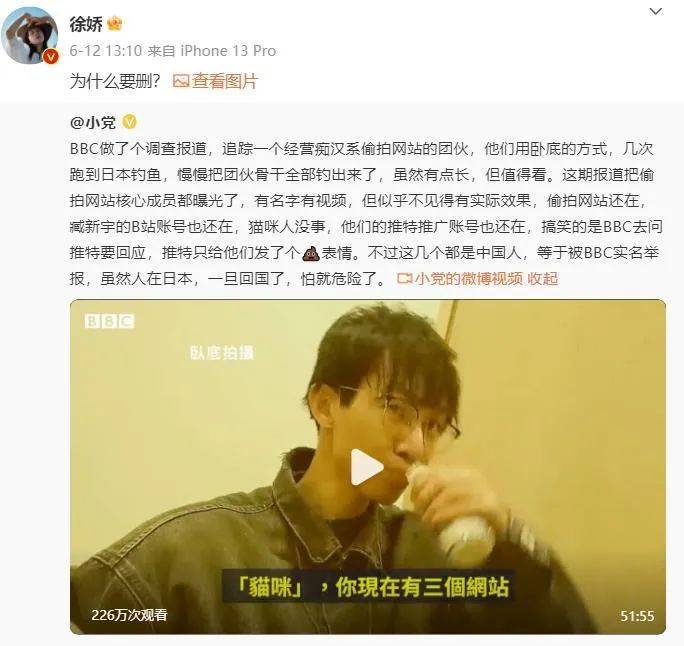Open the @小党 profile link
684x646 pixels.
tap(93, 123)
